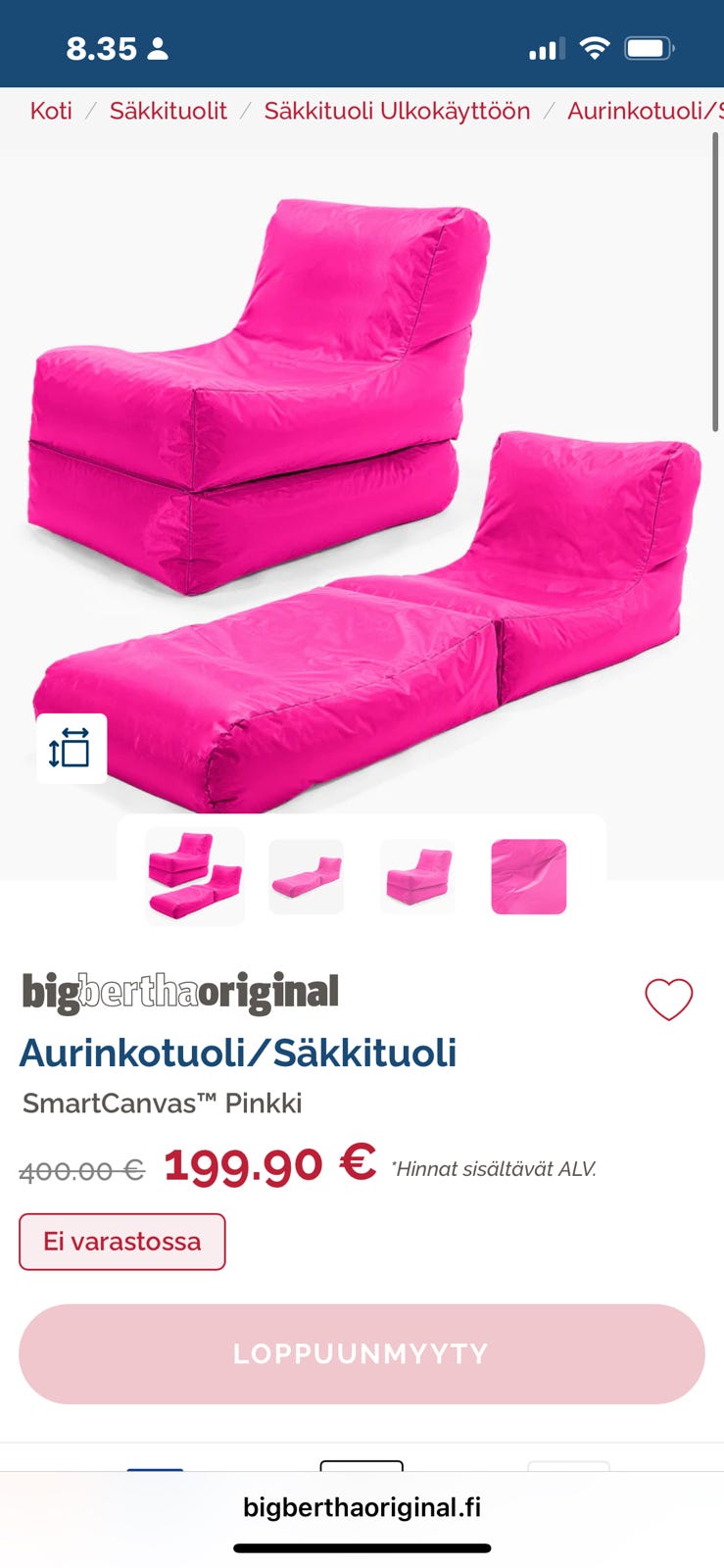Tap the user profile icon in status bar

pos(157,46)
